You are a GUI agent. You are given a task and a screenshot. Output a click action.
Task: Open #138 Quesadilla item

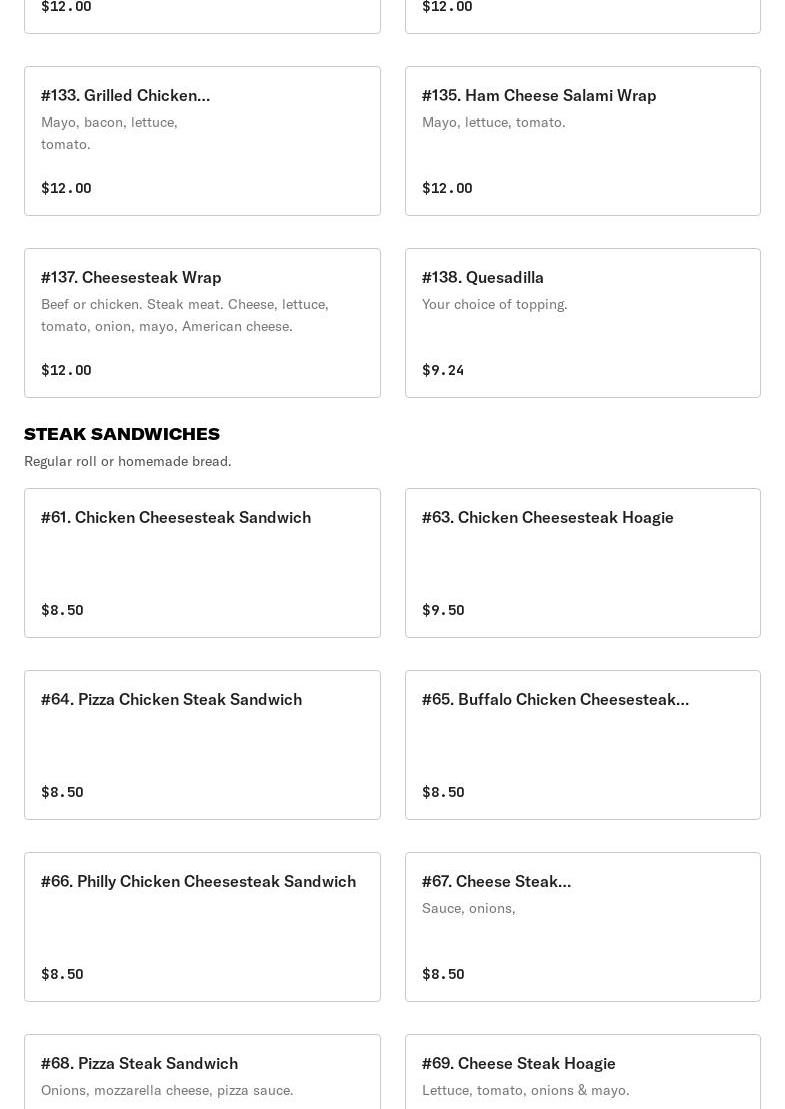582,323
